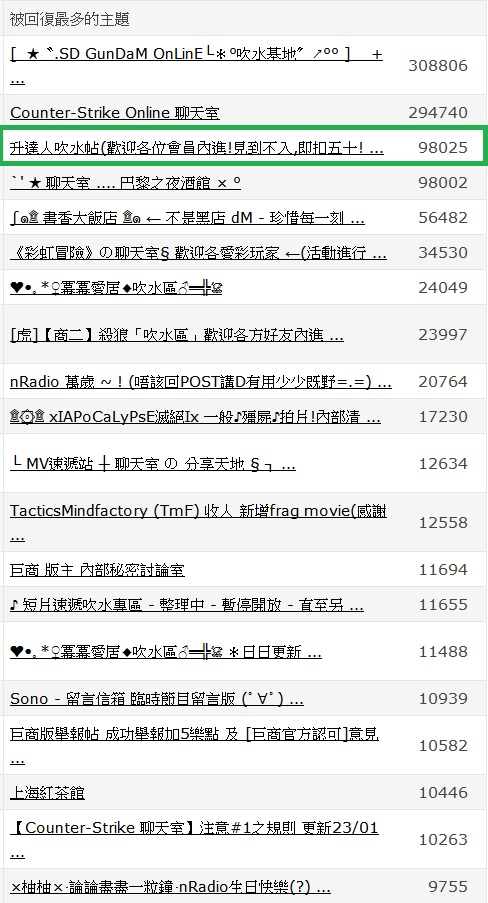Screen dimensions: 488x903
Task: Open the xIAPoCaLyPsE滅絕Ix thread
Action: [195, 417]
